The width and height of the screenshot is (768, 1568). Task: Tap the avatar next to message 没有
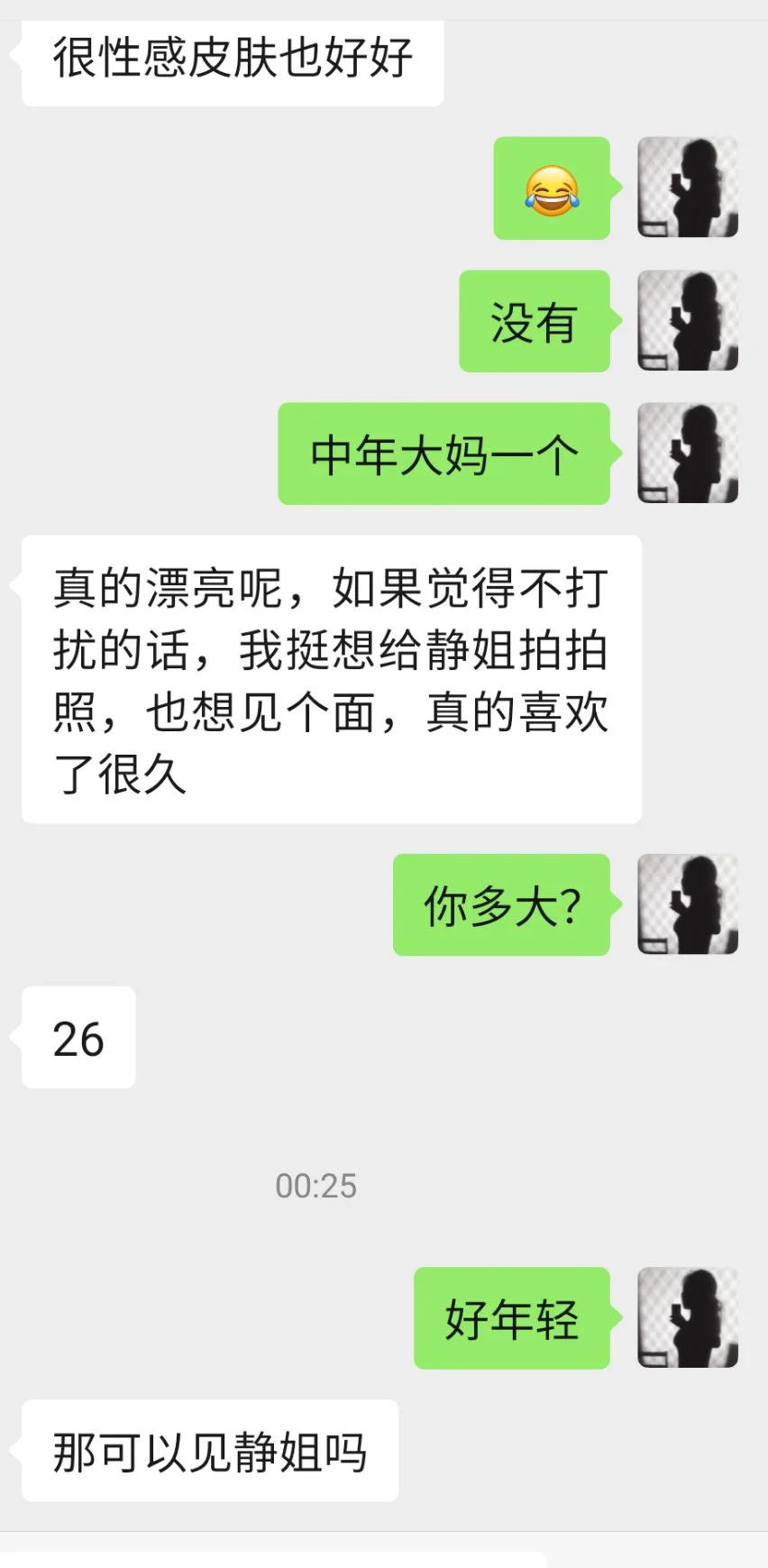pos(688,321)
